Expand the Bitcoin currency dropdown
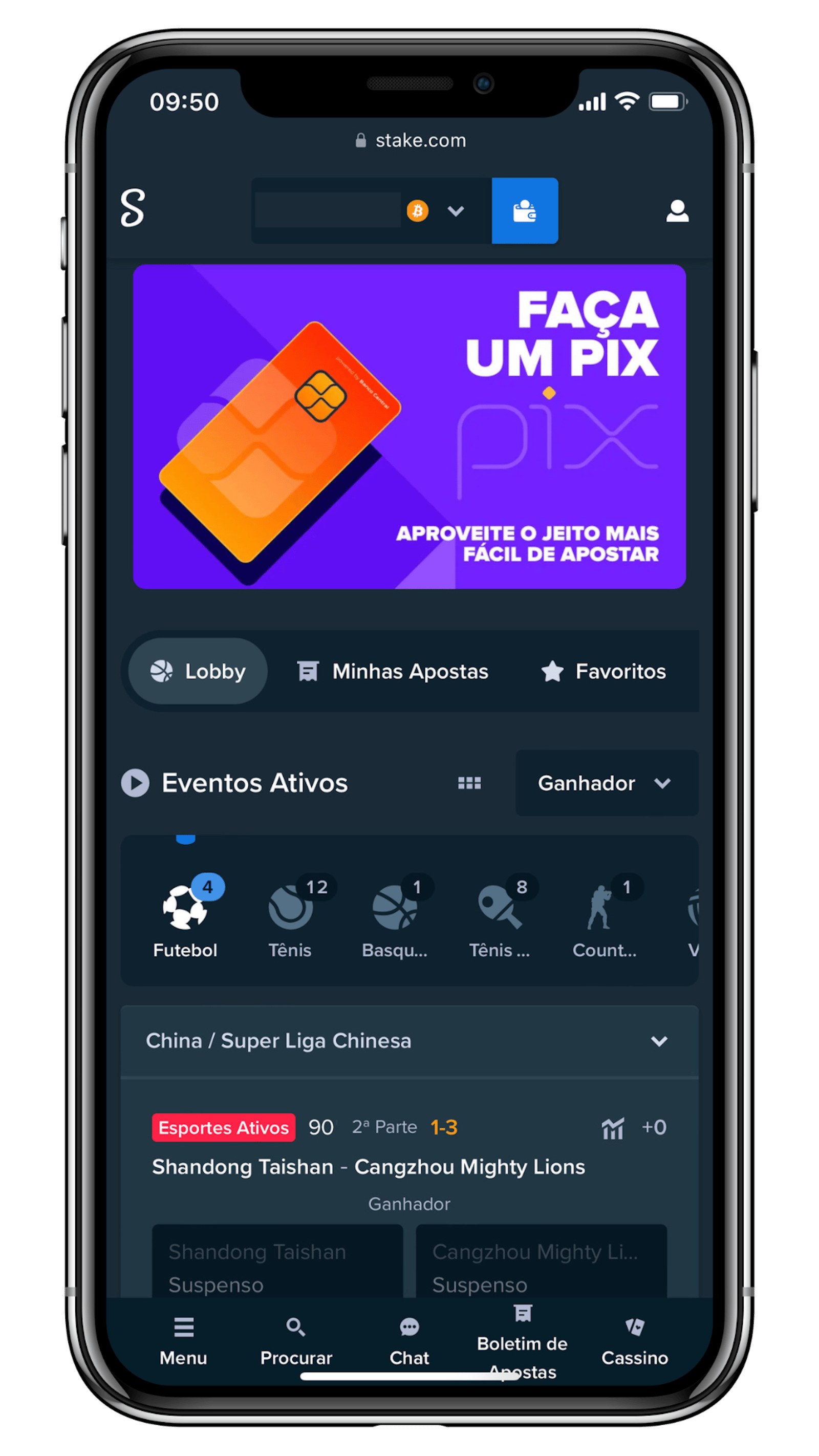The height and width of the screenshot is (1456, 819). point(456,211)
